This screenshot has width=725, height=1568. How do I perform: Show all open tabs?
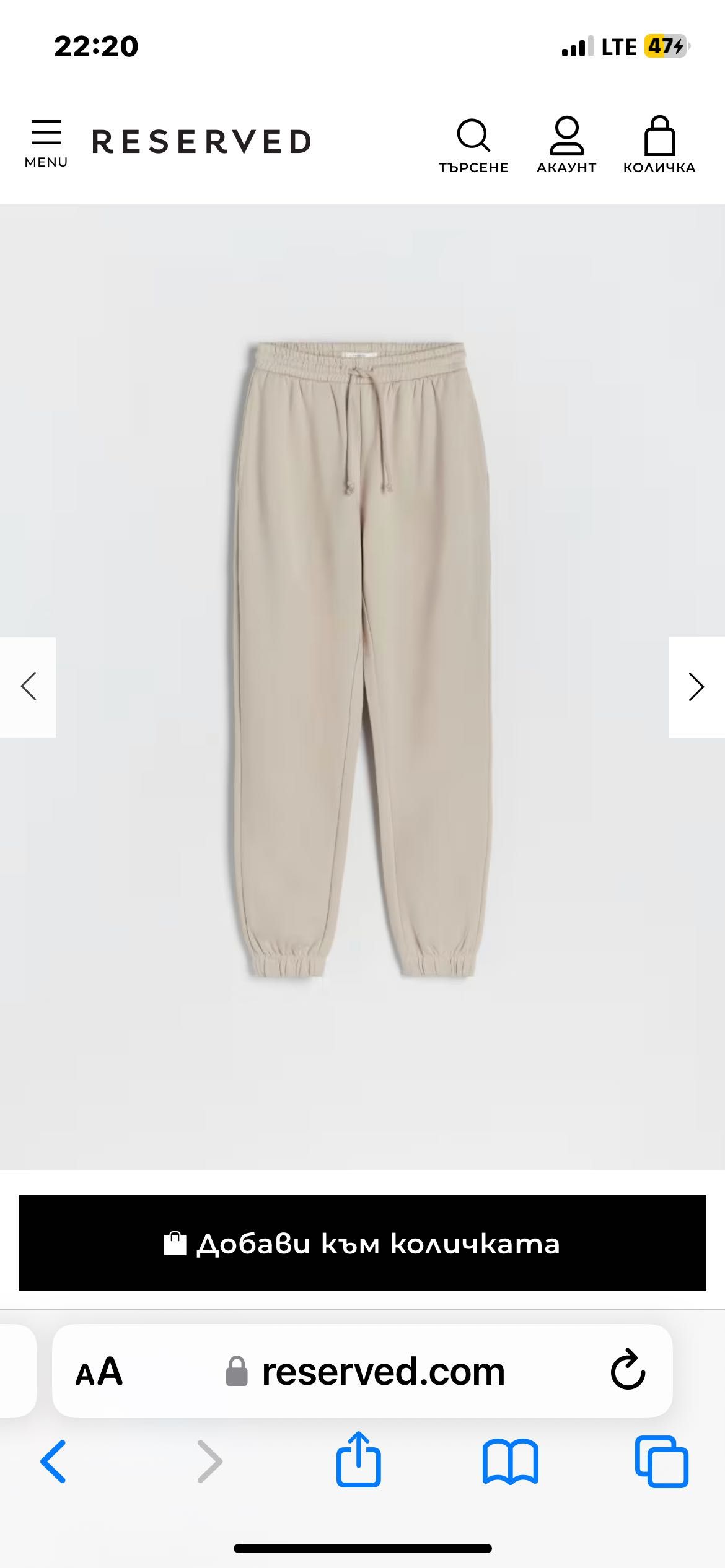661,1461
